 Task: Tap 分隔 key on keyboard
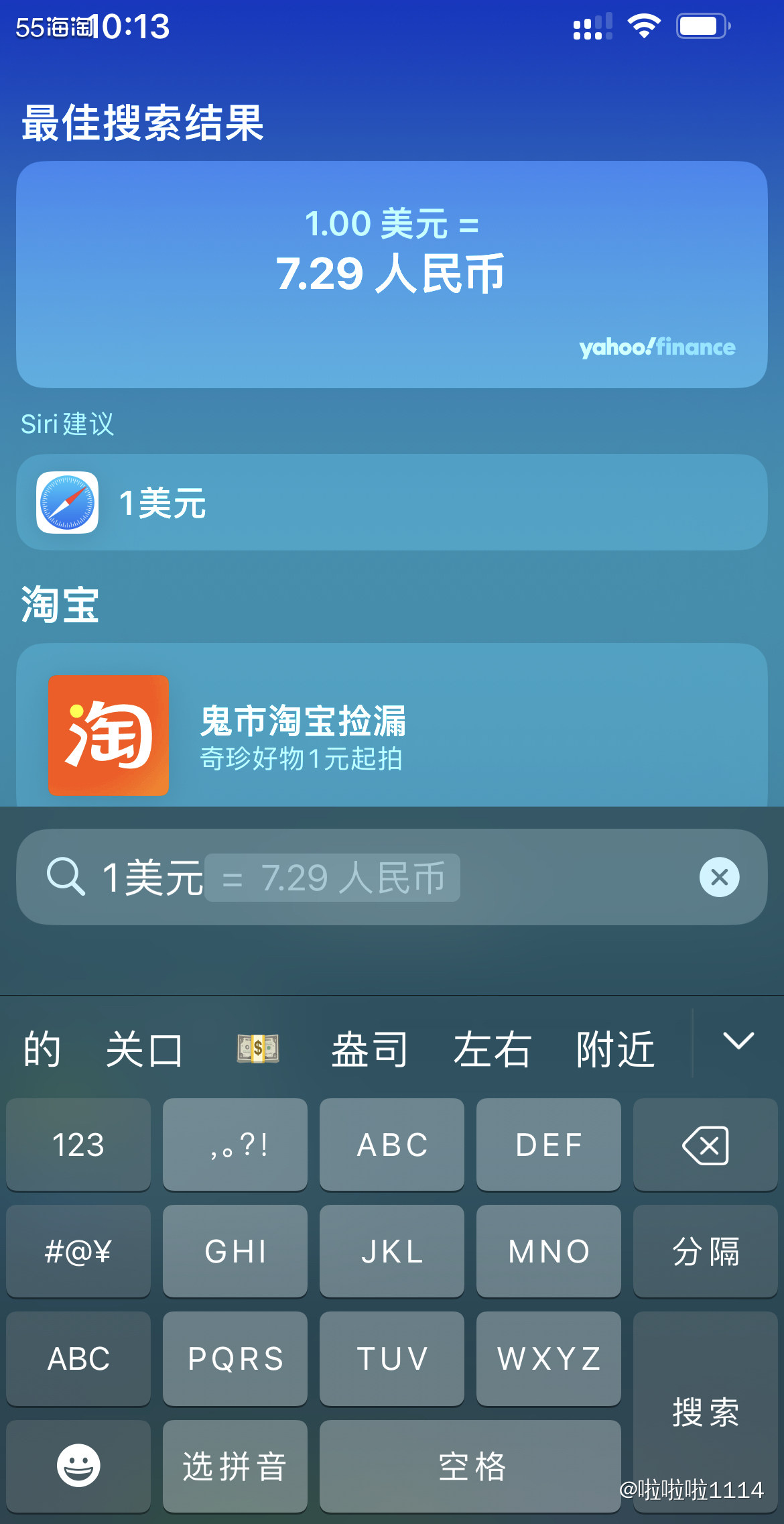point(704,1251)
